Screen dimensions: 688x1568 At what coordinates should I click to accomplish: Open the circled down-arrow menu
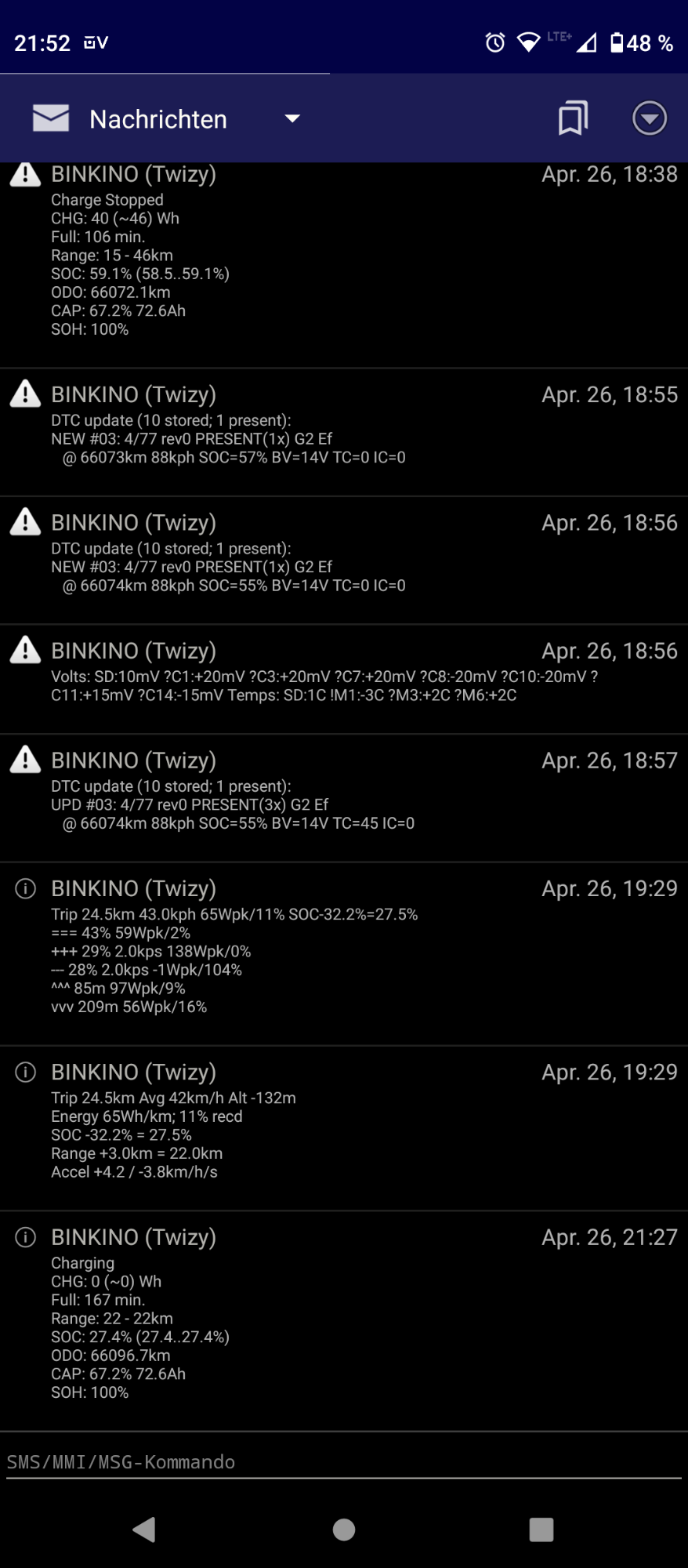649,118
